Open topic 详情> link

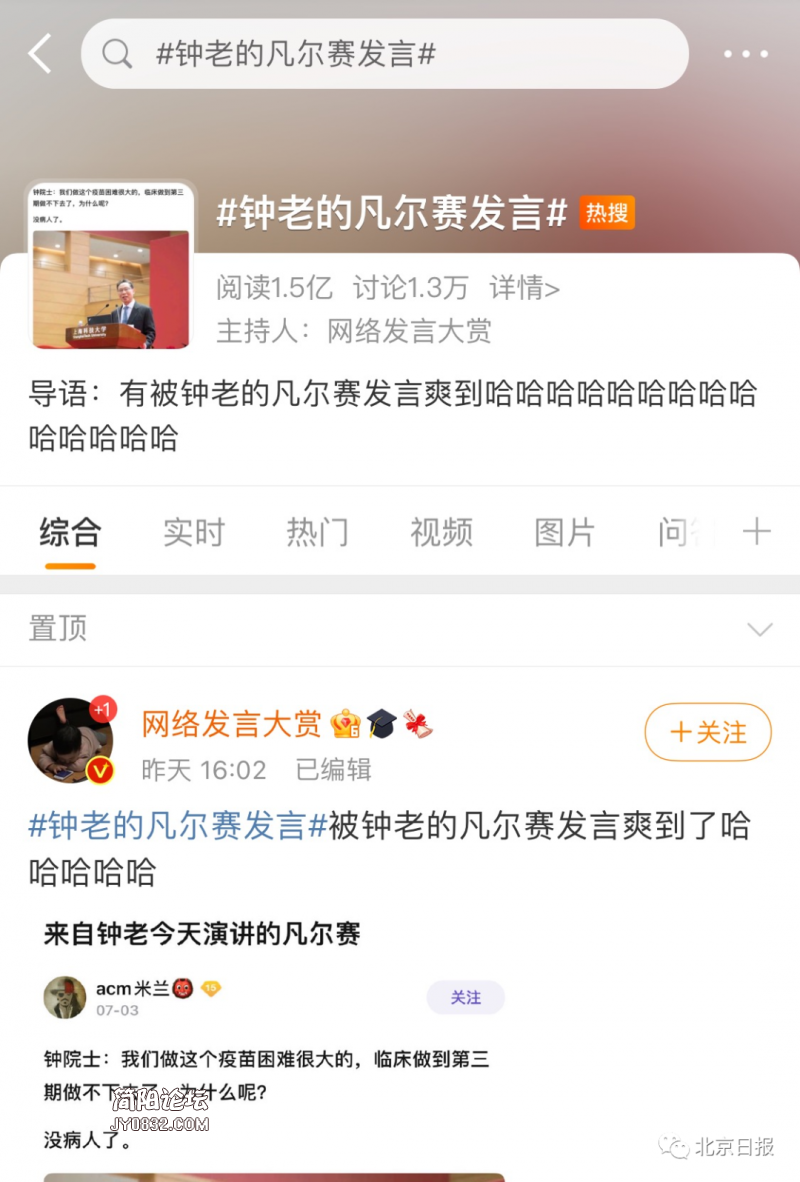[x=524, y=289]
